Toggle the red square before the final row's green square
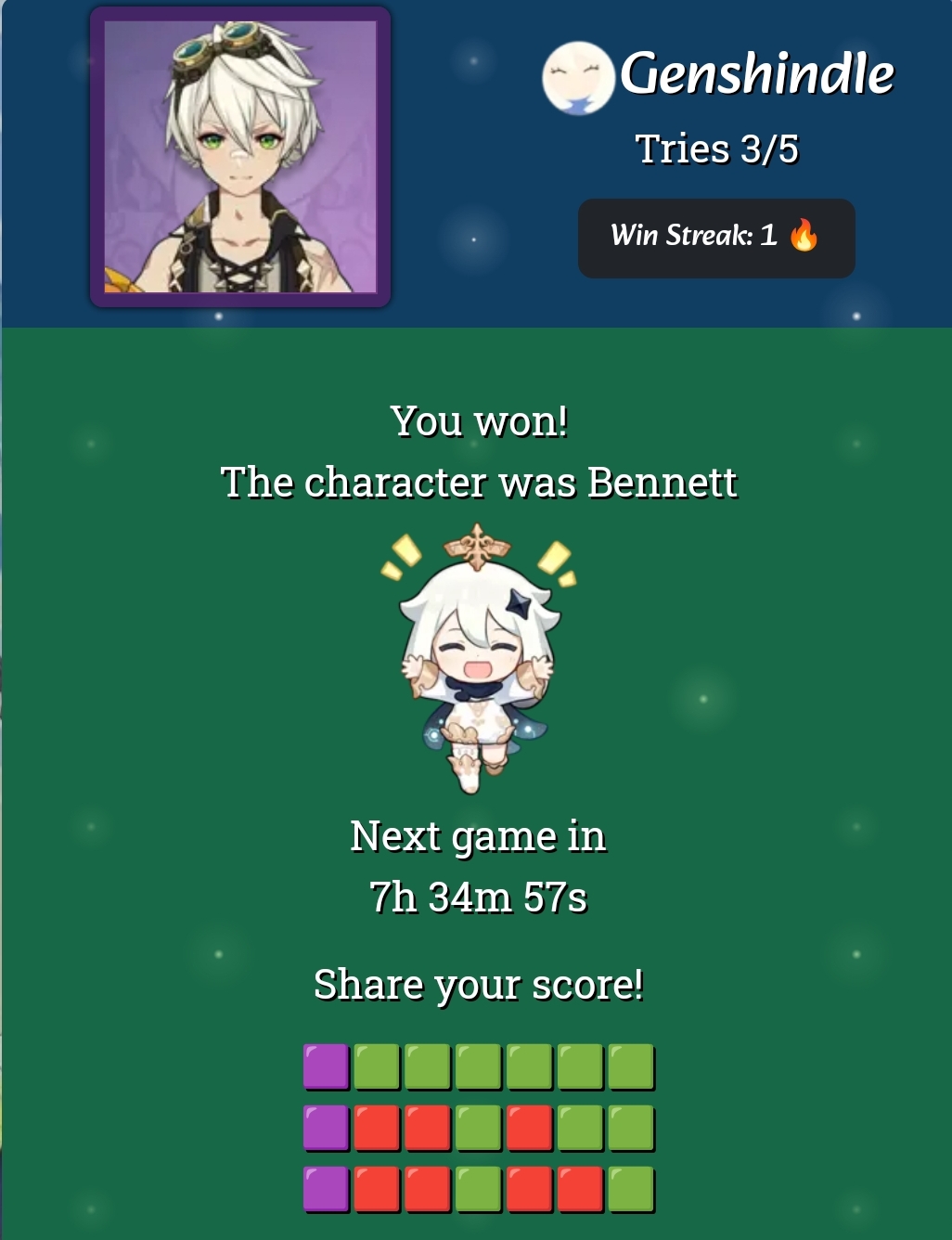 pos(581,1189)
